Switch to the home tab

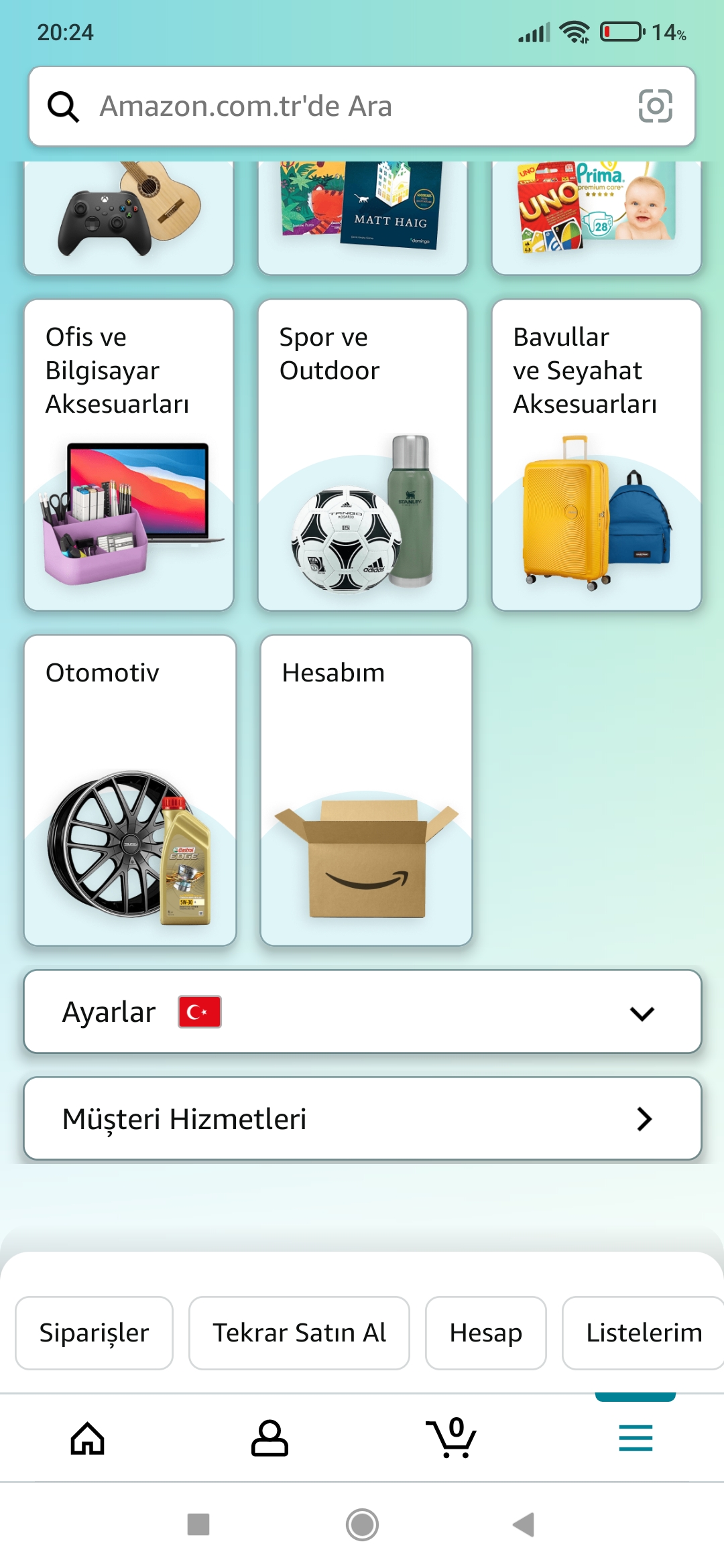88,1438
